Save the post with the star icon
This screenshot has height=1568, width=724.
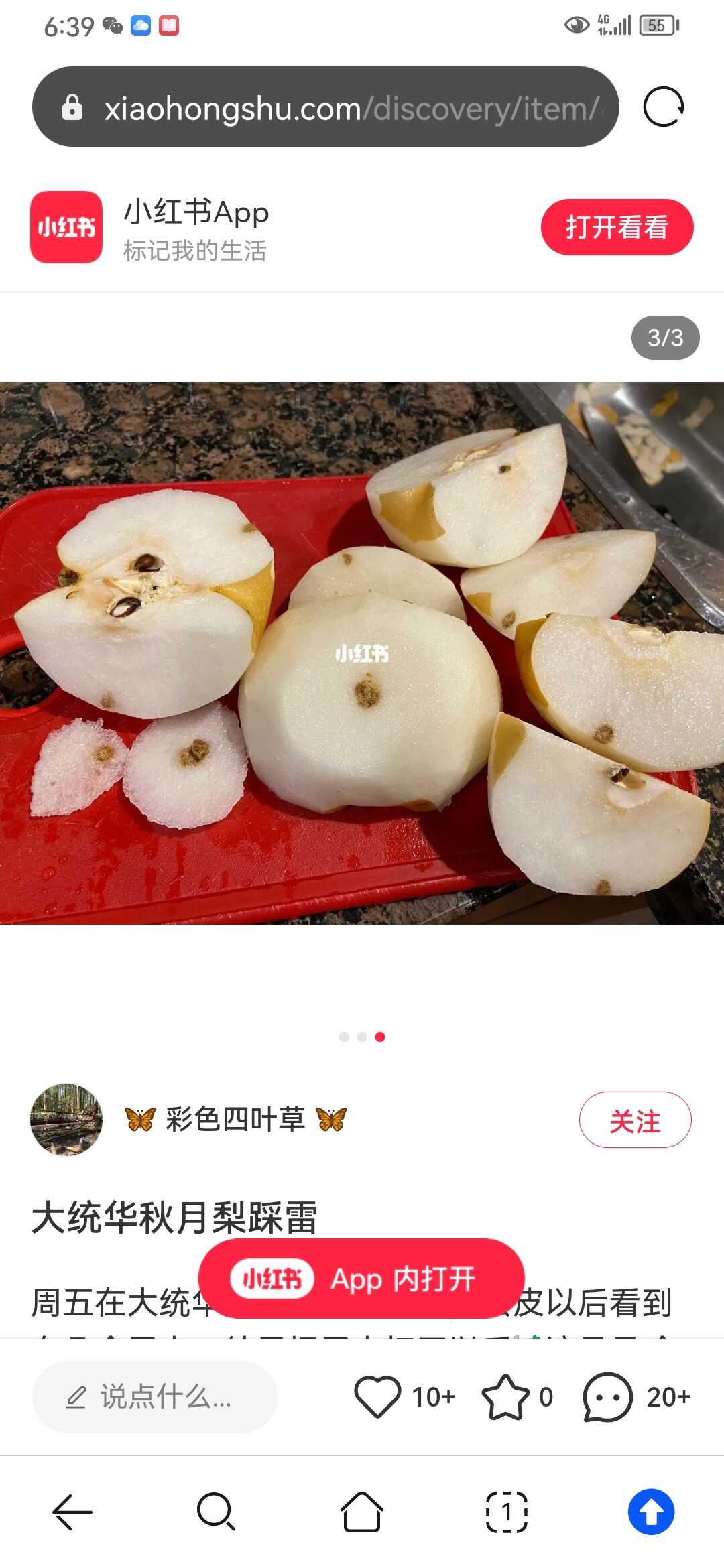[505, 1397]
